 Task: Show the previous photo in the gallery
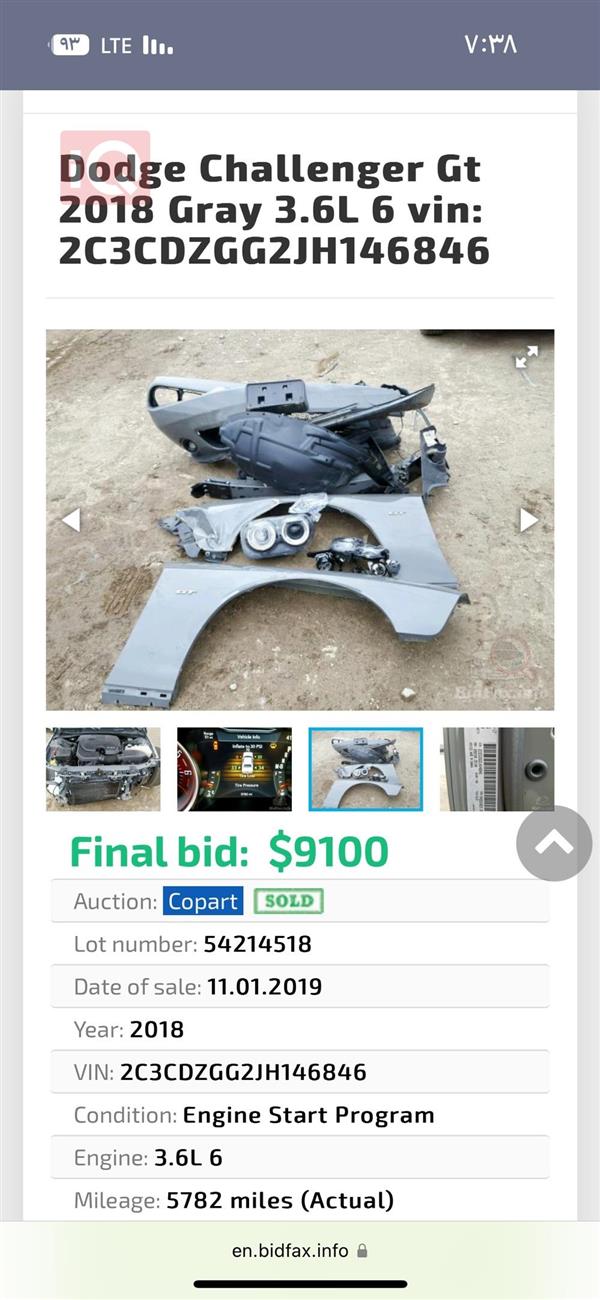pos(71,520)
